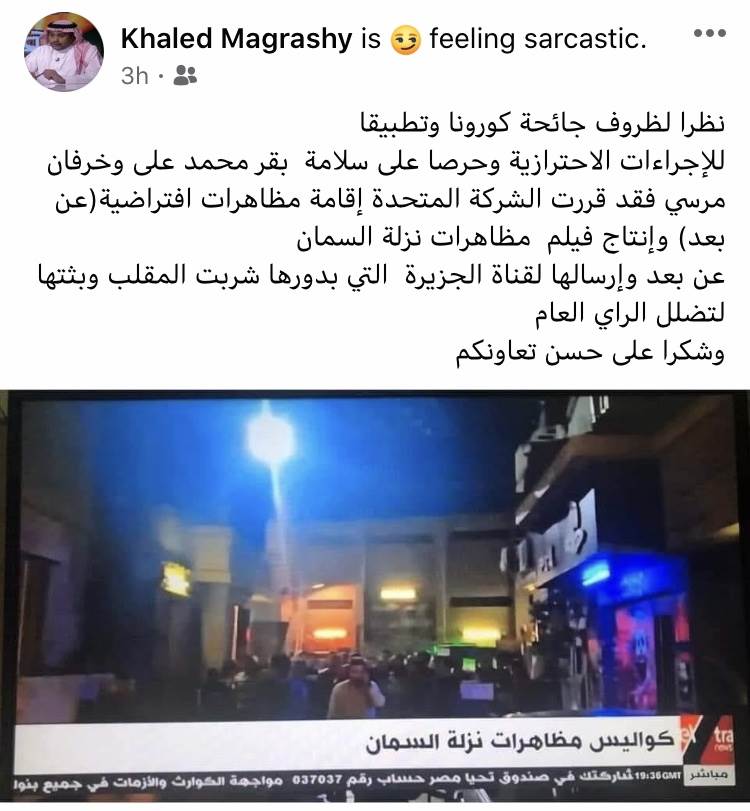Screen dimensions: 750x811
Task: View the post audience friends icon
Action: pyautogui.click(x=185, y=76)
